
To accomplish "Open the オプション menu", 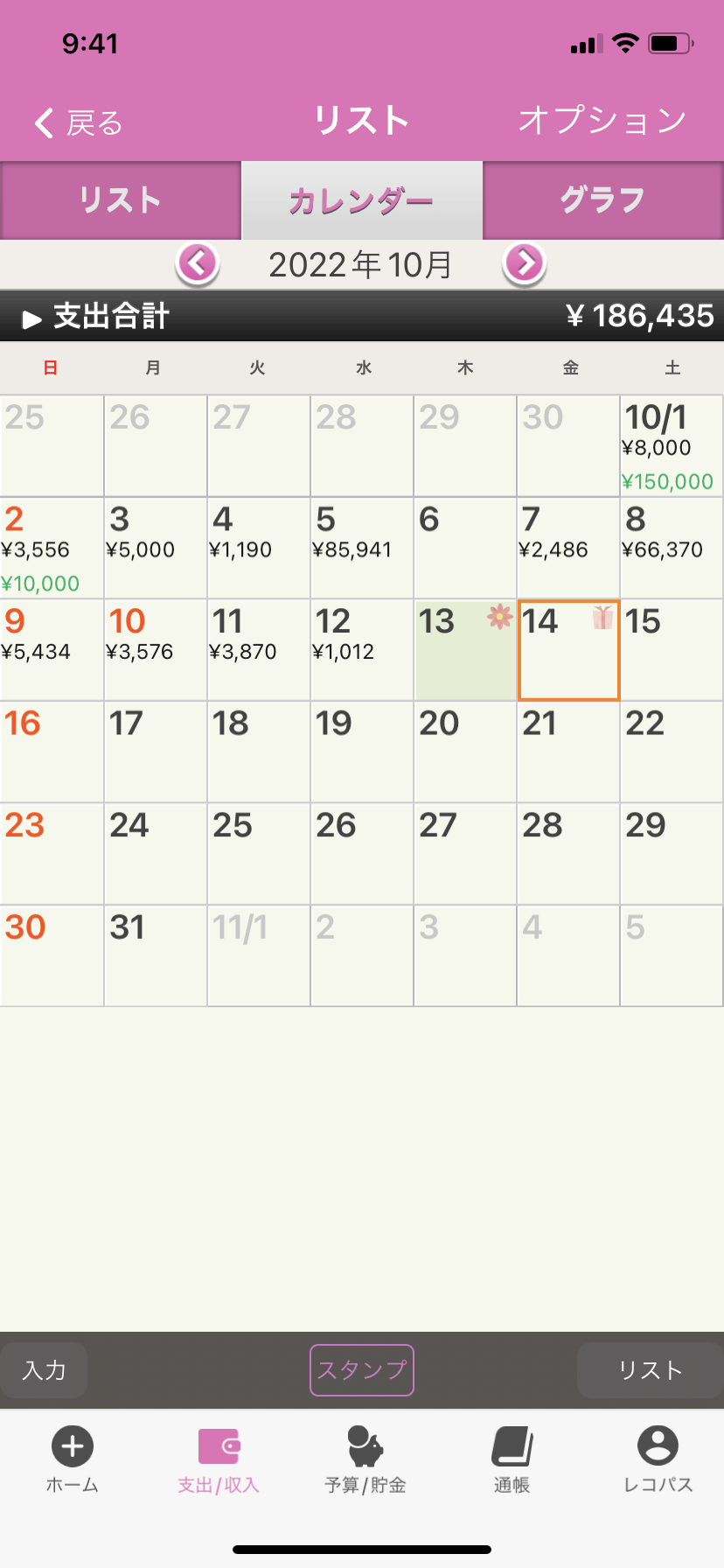I will 602,121.
